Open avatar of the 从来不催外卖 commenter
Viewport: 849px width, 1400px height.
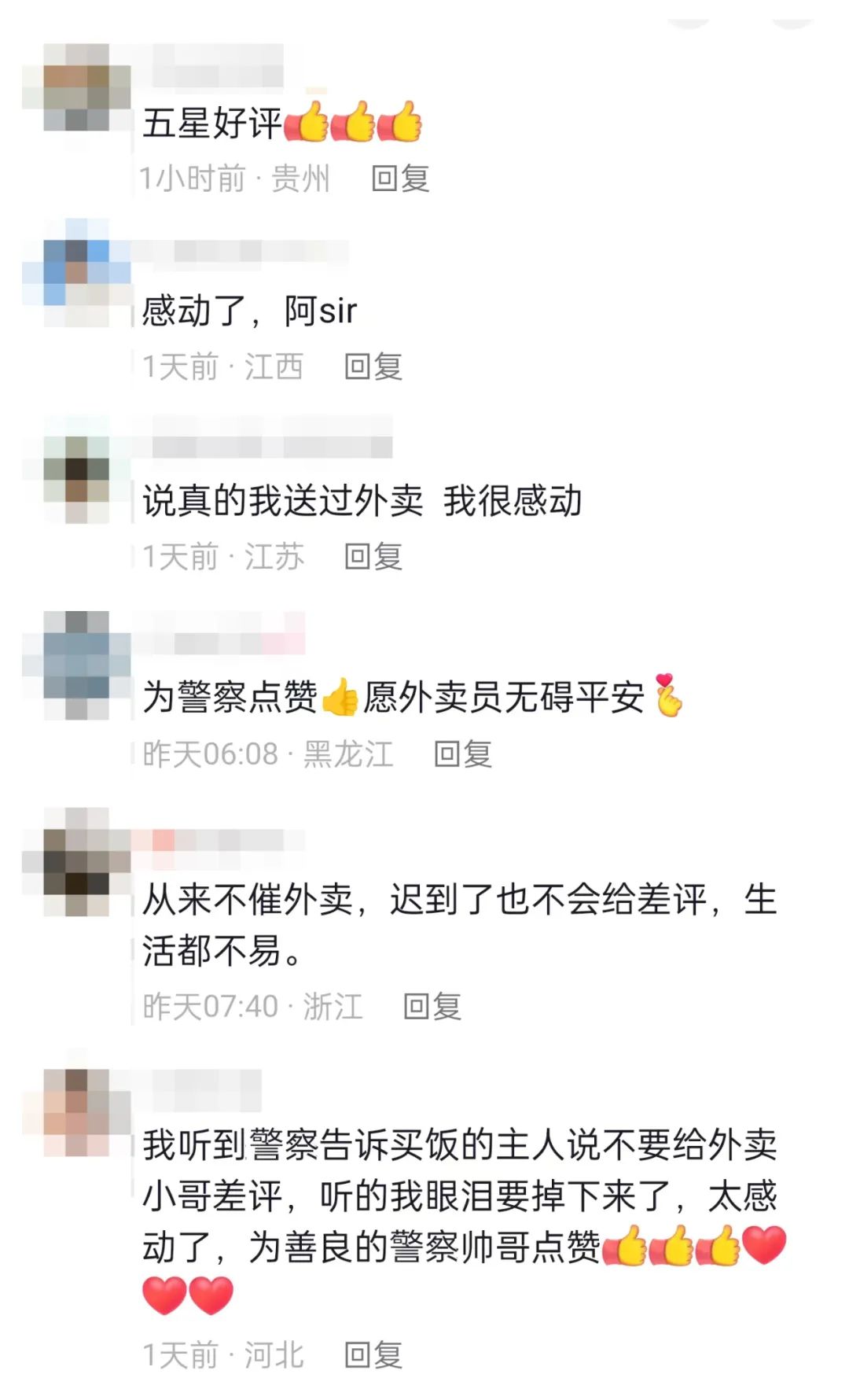77,861
